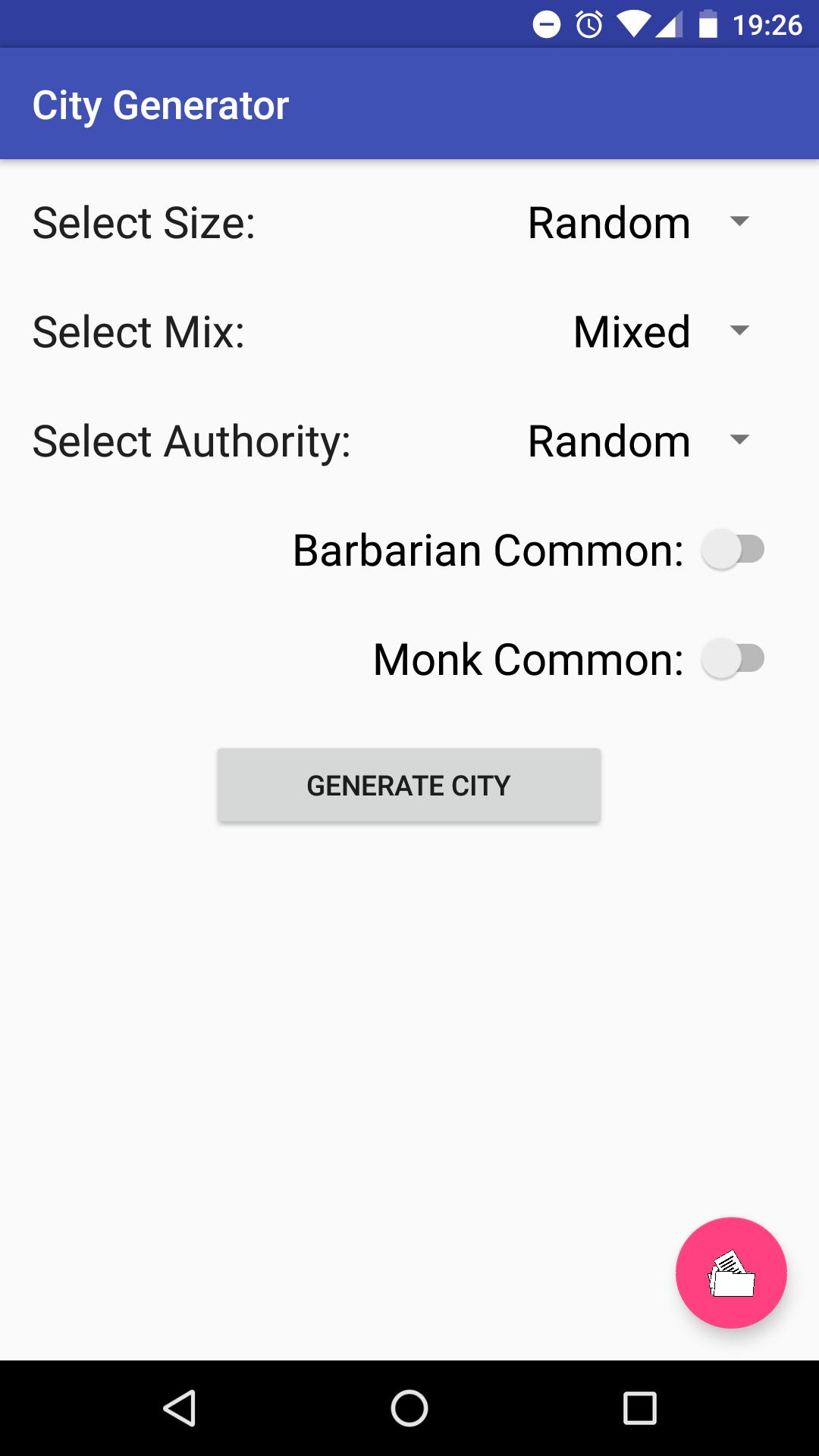Tap the do-not-disturb status icon
819x1456 pixels.
tap(545, 23)
